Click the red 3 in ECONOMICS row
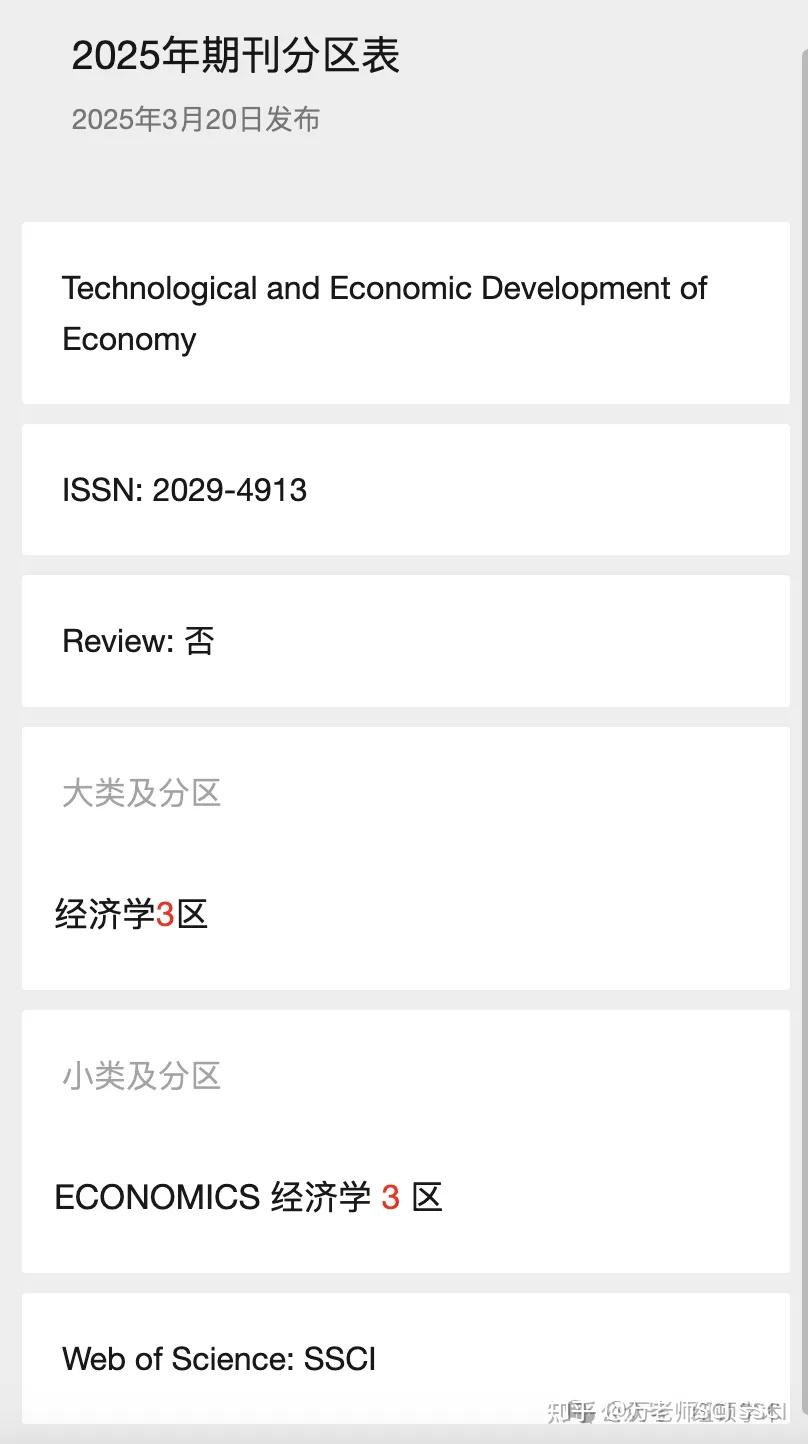 pos(392,1197)
